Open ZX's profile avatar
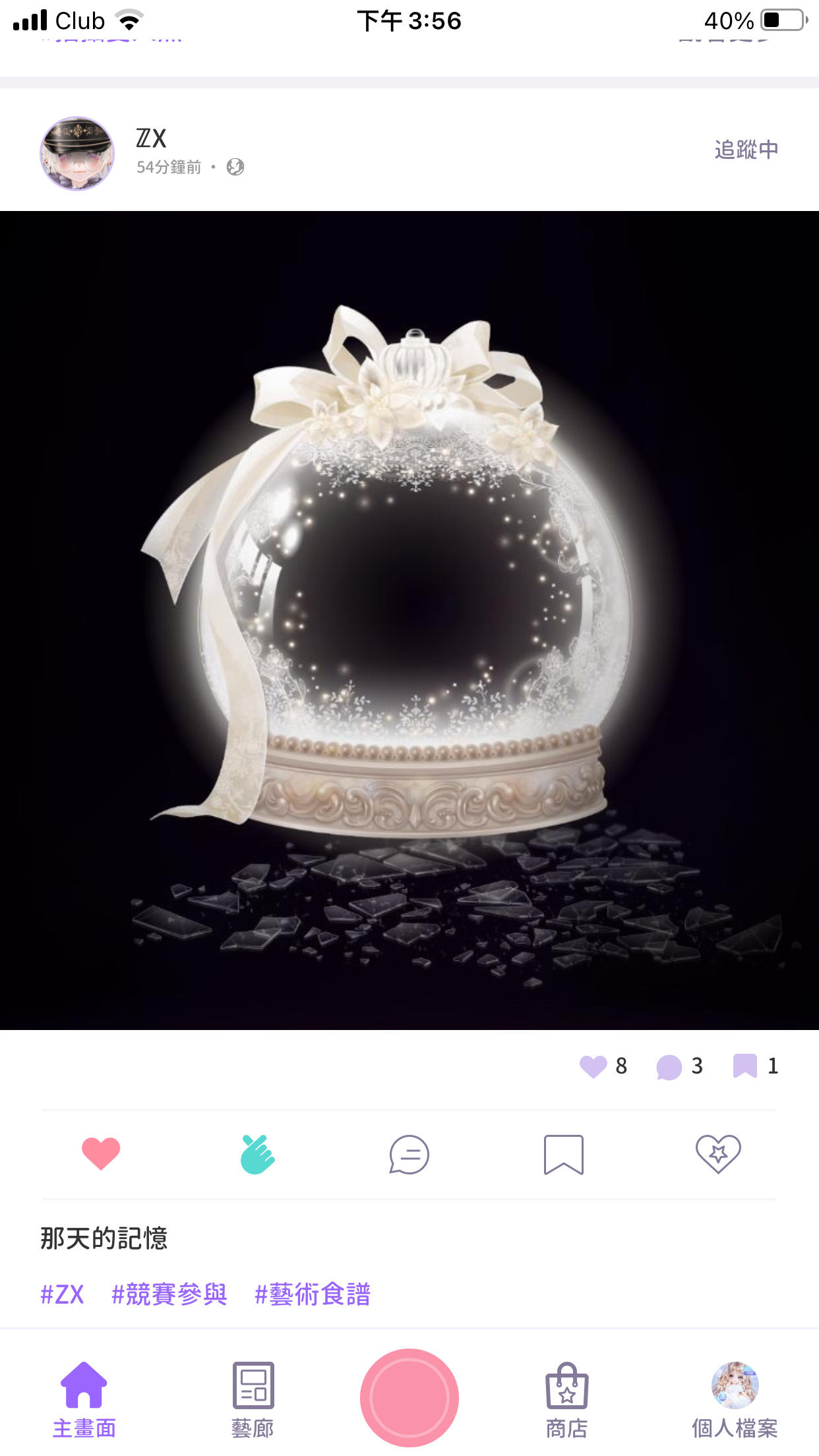 click(x=77, y=154)
